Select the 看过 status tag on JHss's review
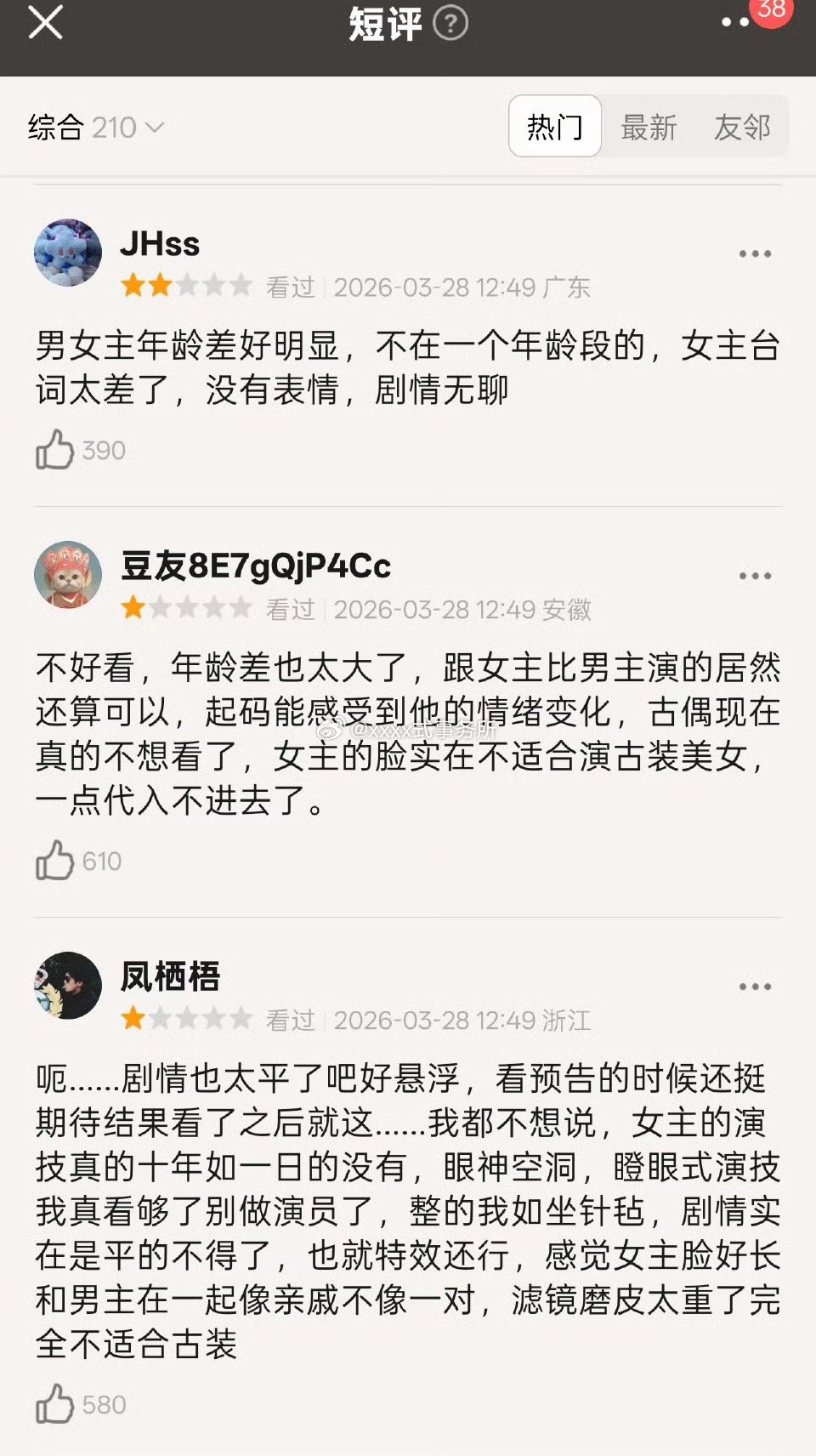This screenshot has width=816, height=1456. point(289,286)
